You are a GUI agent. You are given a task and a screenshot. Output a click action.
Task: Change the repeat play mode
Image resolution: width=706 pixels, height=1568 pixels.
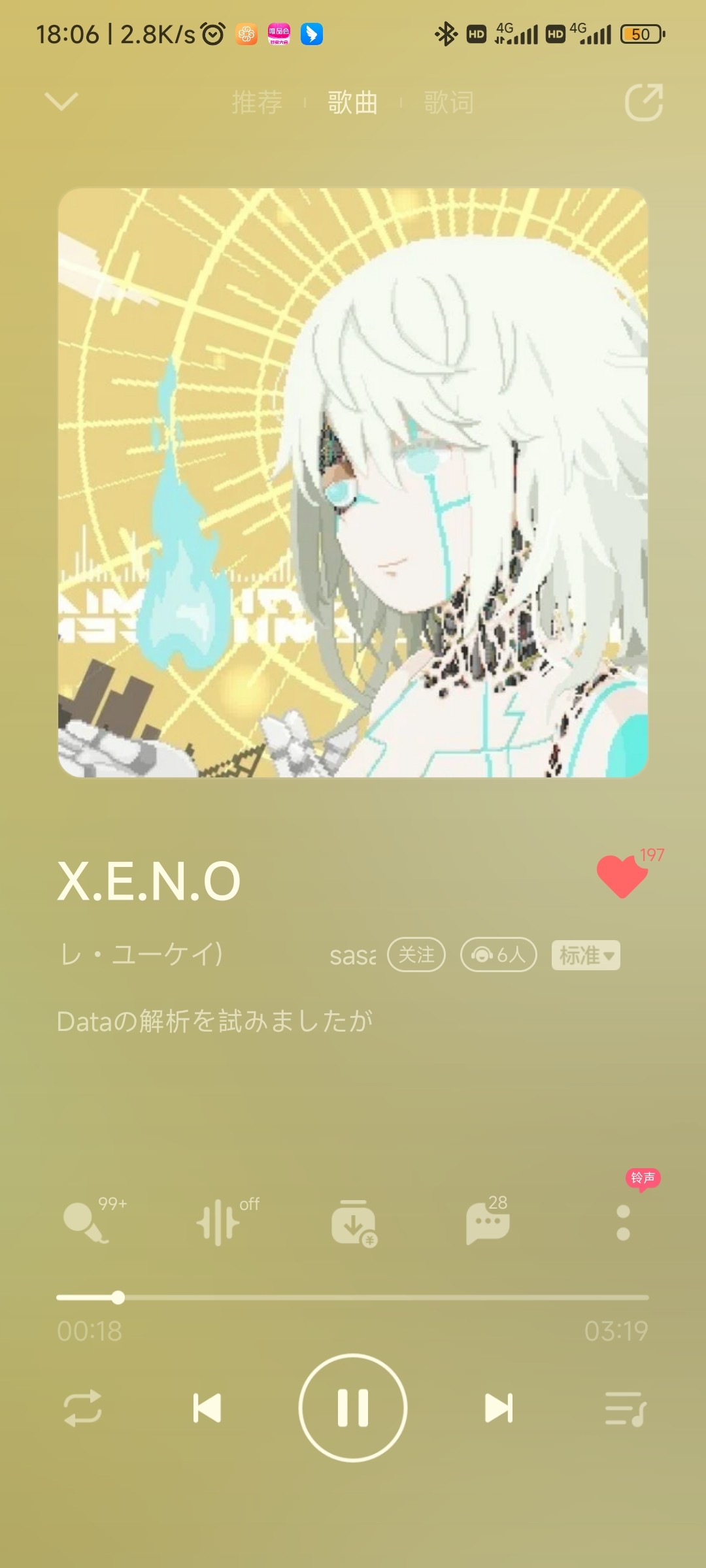(x=82, y=1408)
